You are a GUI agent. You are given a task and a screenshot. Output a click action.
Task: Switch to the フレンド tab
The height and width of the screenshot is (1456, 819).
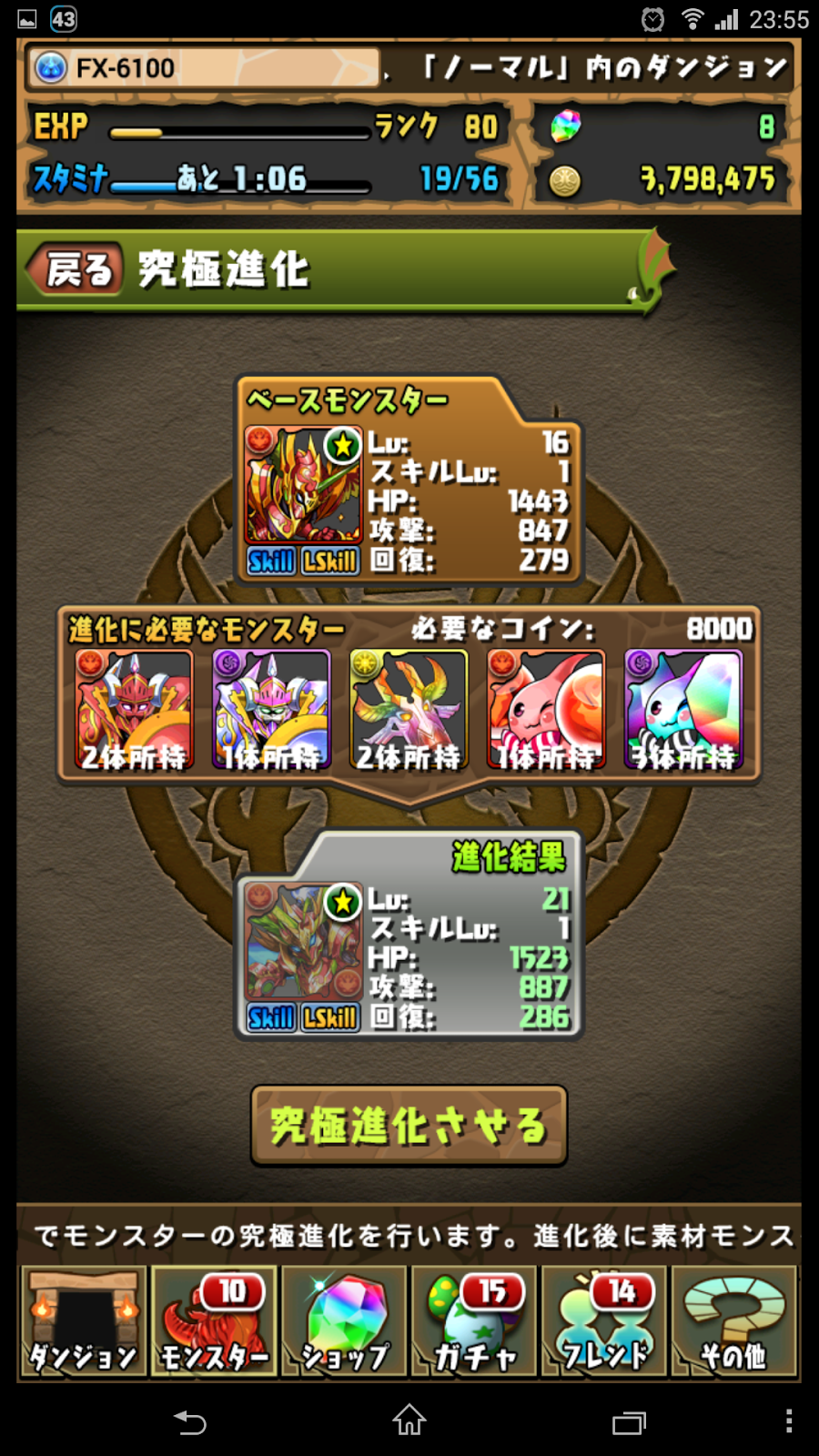click(x=604, y=1321)
